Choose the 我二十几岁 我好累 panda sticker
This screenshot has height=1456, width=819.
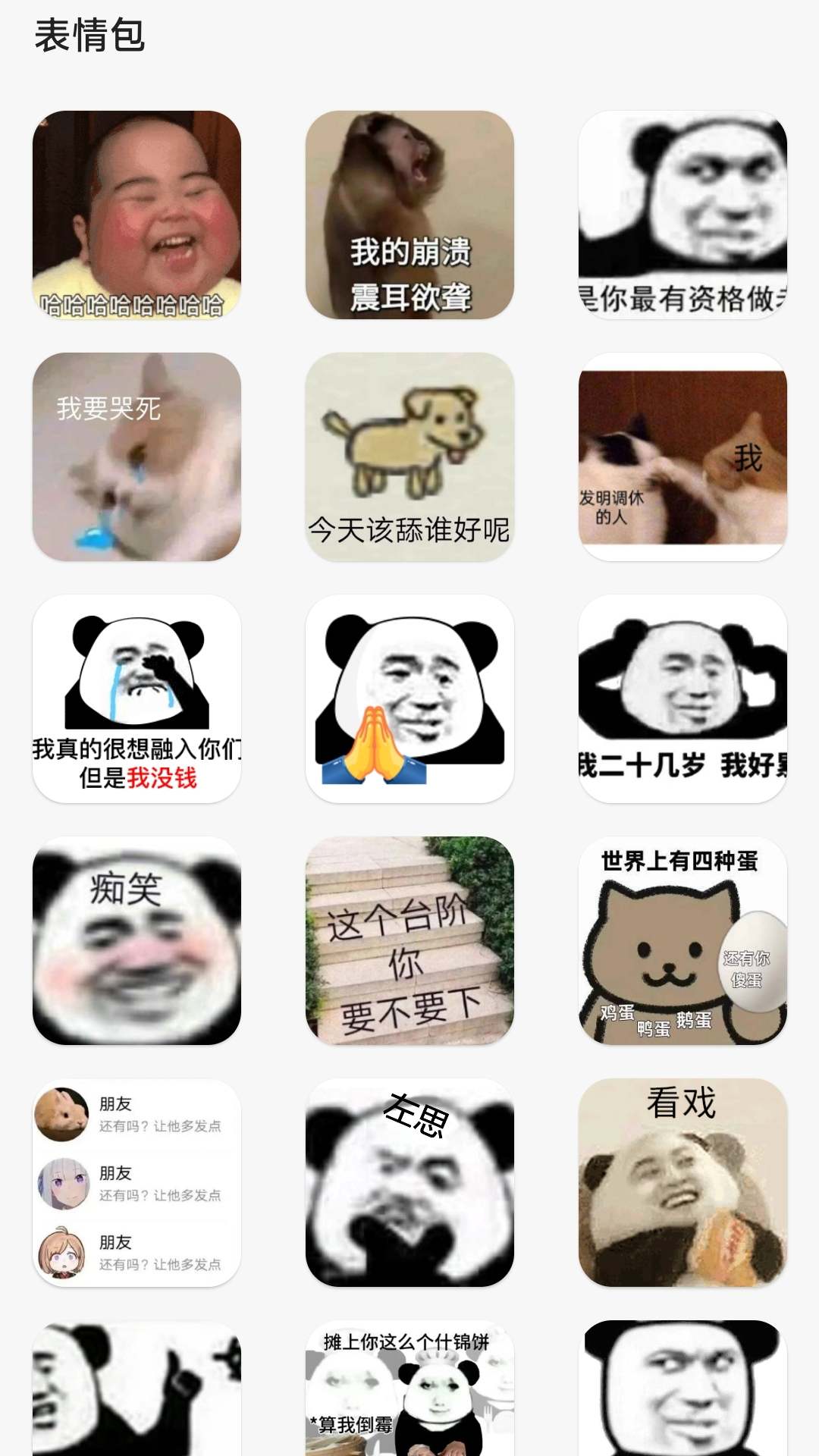[x=682, y=698]
